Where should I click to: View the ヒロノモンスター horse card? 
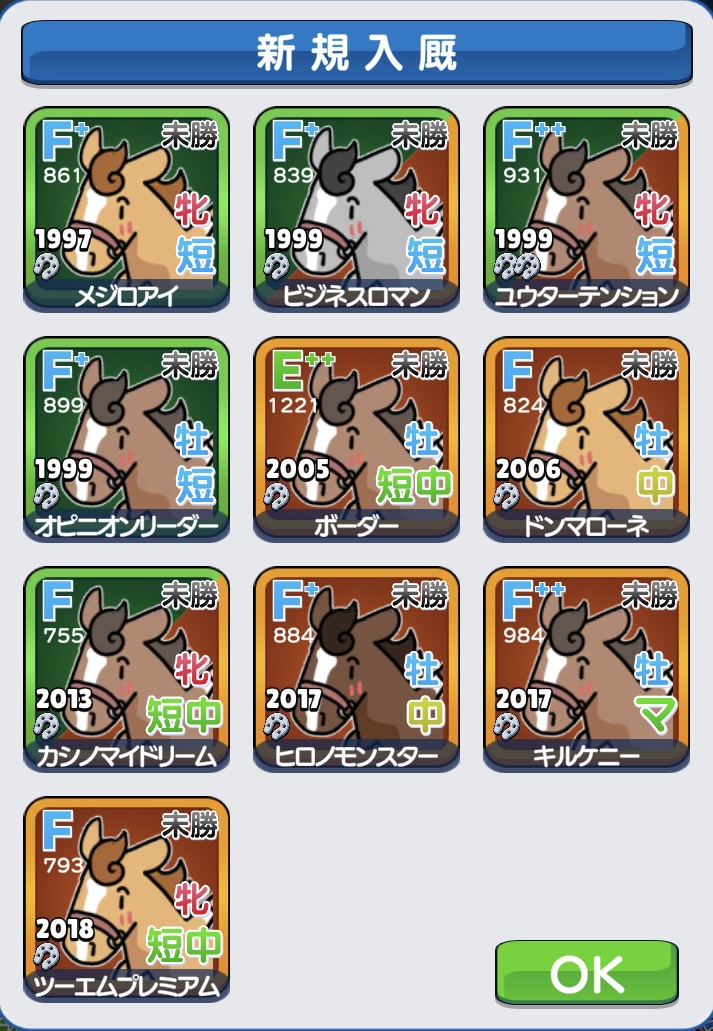356,669
